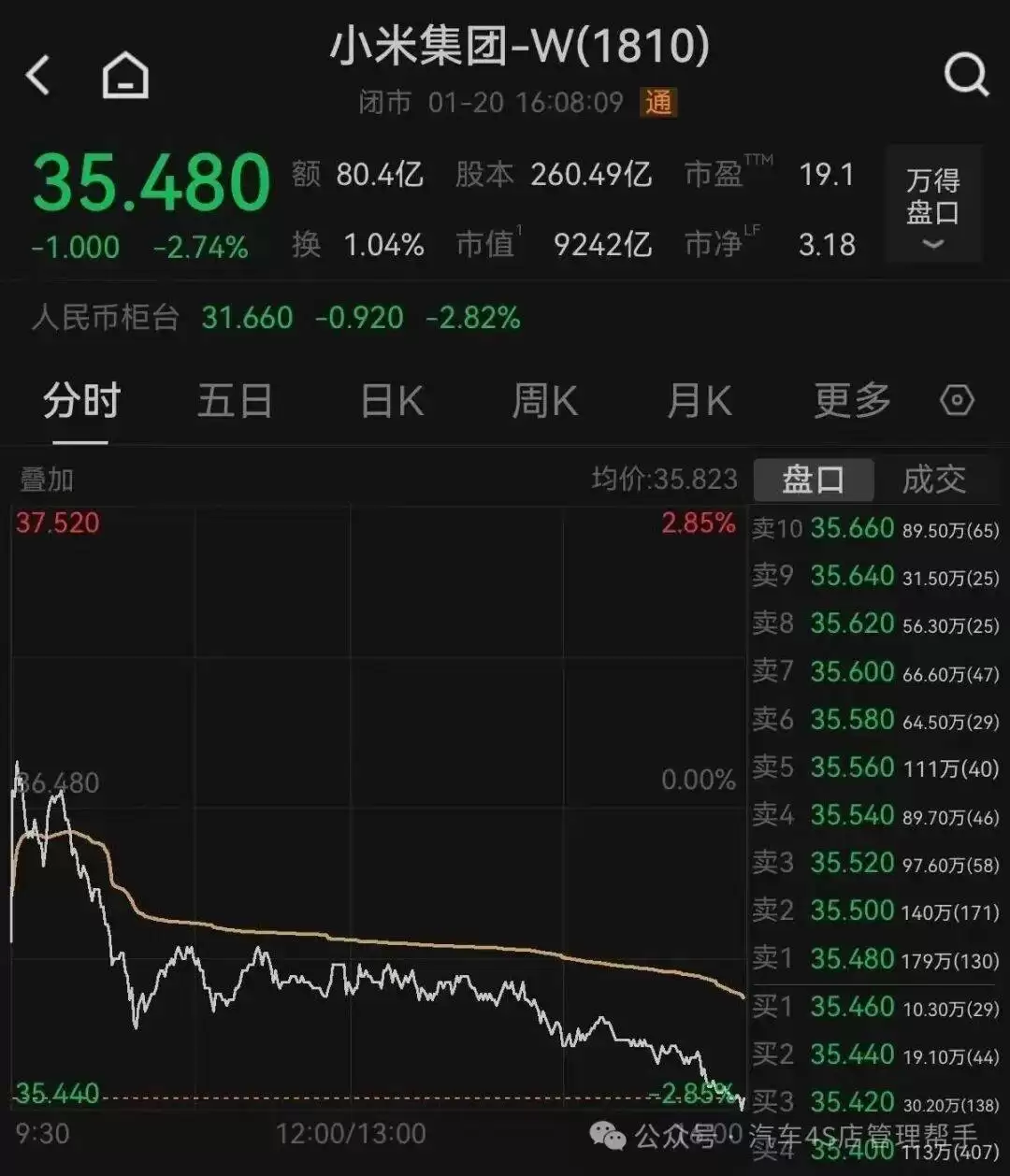Select the 周K chart tab
This screenshot has width=1010, height=1176.
545,402
